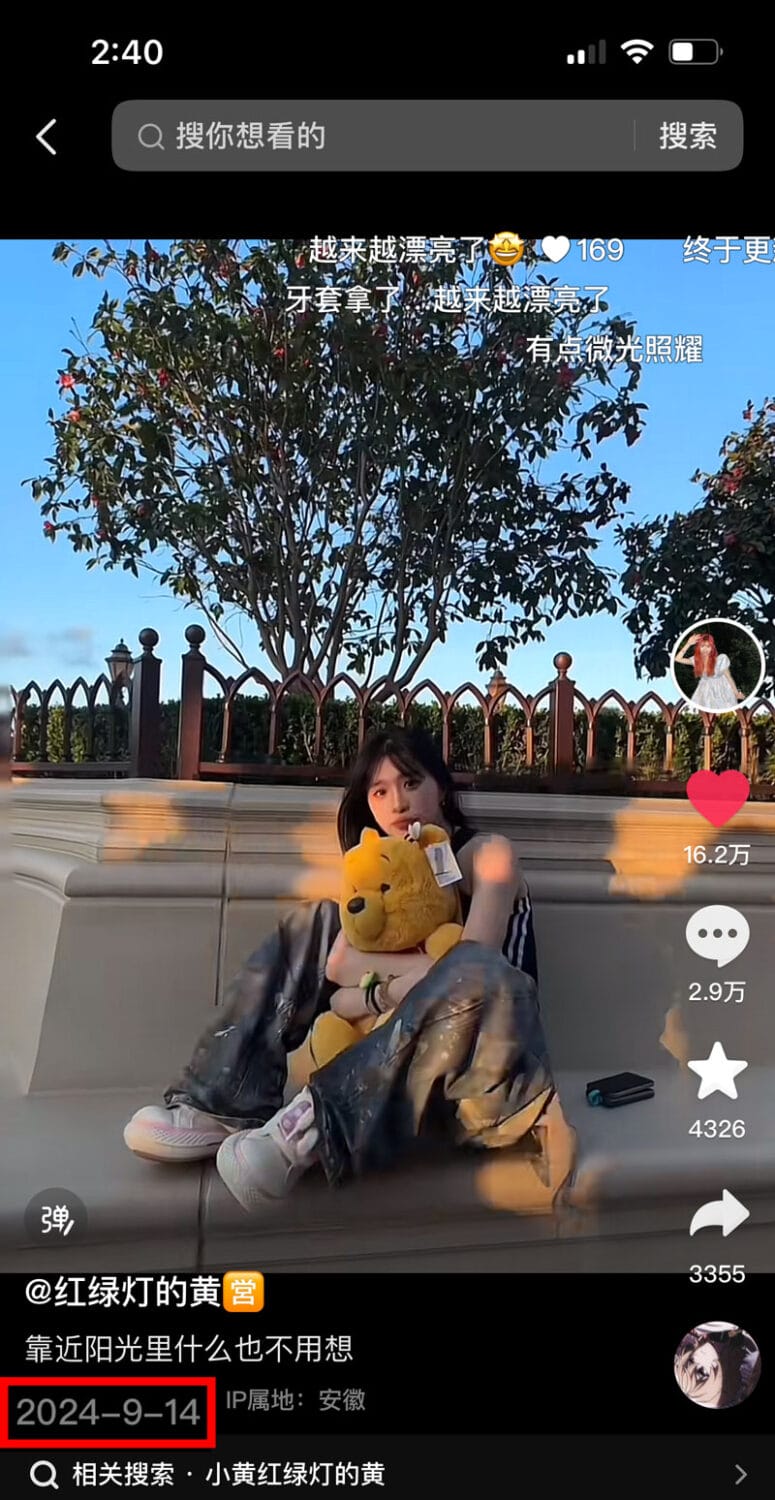Tap the 搜索 button
Image resolution: width=775 pixels, height=1500 pixels.
tap(688, 136)
